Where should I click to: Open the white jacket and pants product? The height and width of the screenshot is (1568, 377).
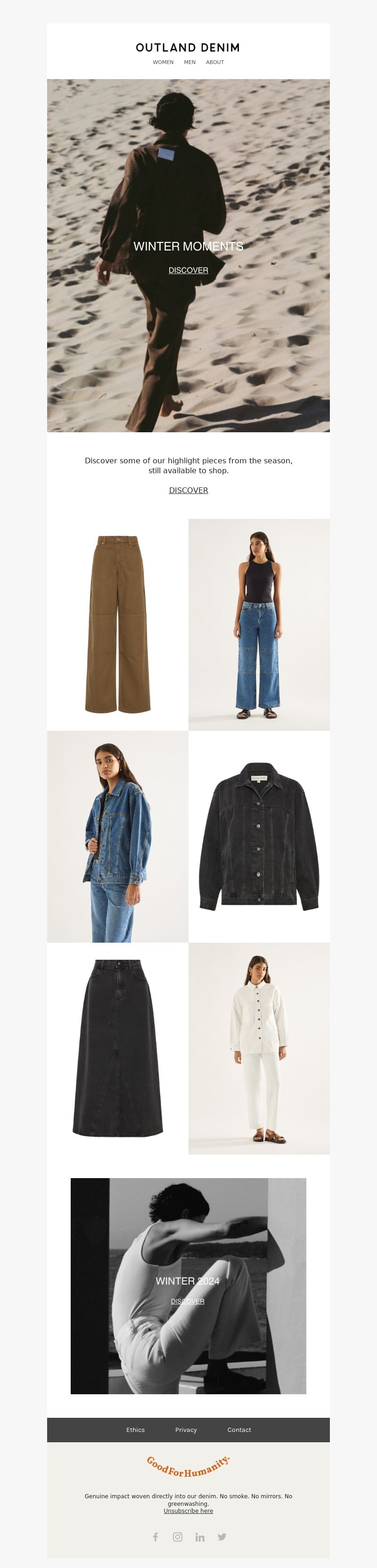click(259, 1048)
